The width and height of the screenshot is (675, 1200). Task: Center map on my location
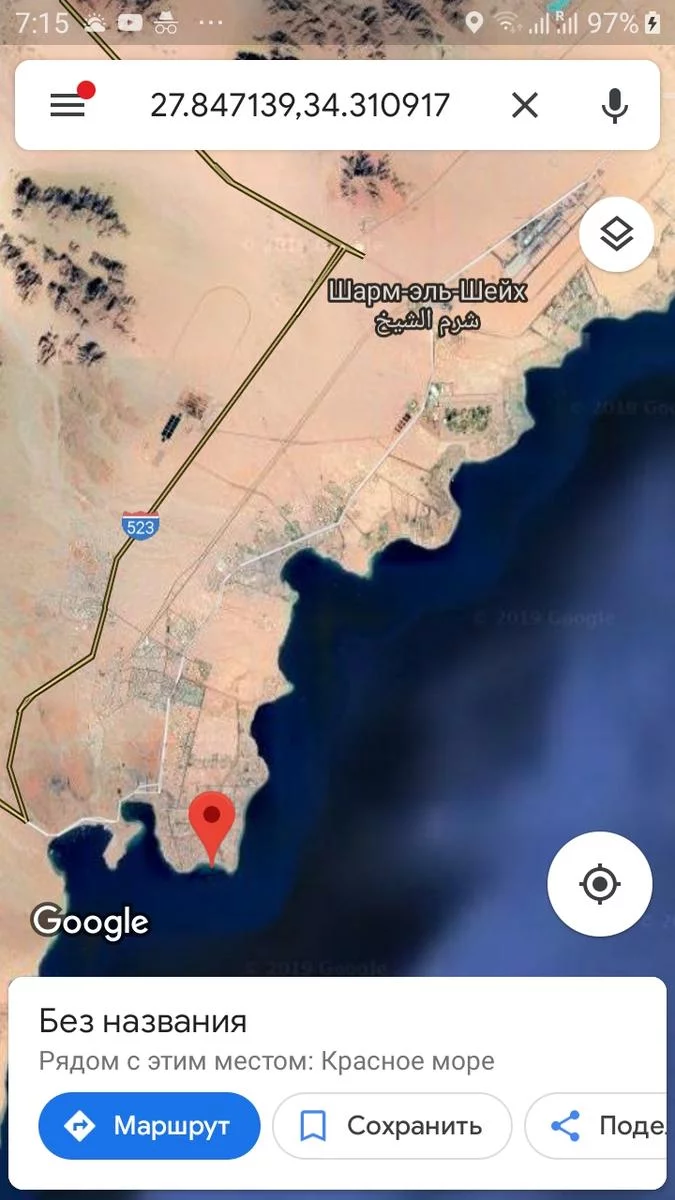click(x=599, y=884)
